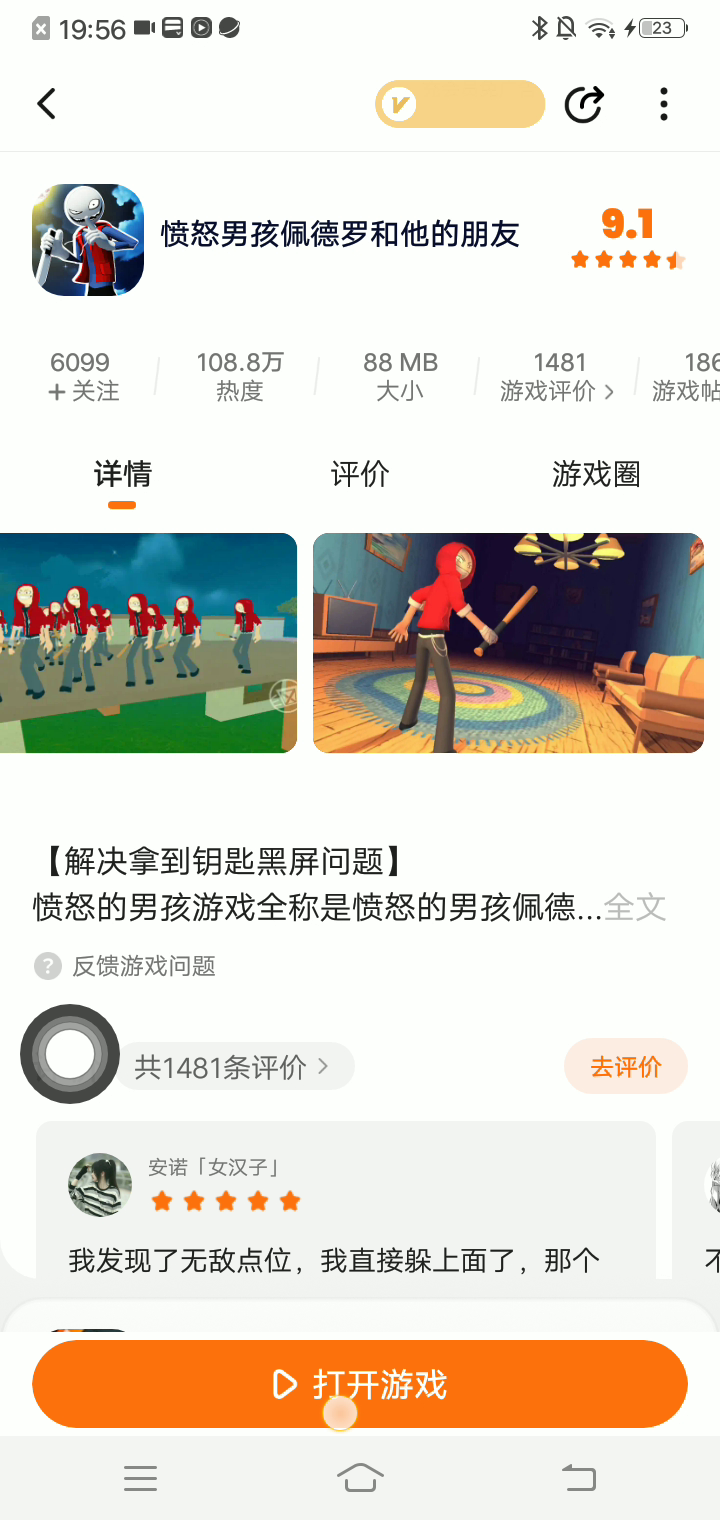
Task: Open 反馈游戏问题 feedback link
Action: (x=143, y=966)
